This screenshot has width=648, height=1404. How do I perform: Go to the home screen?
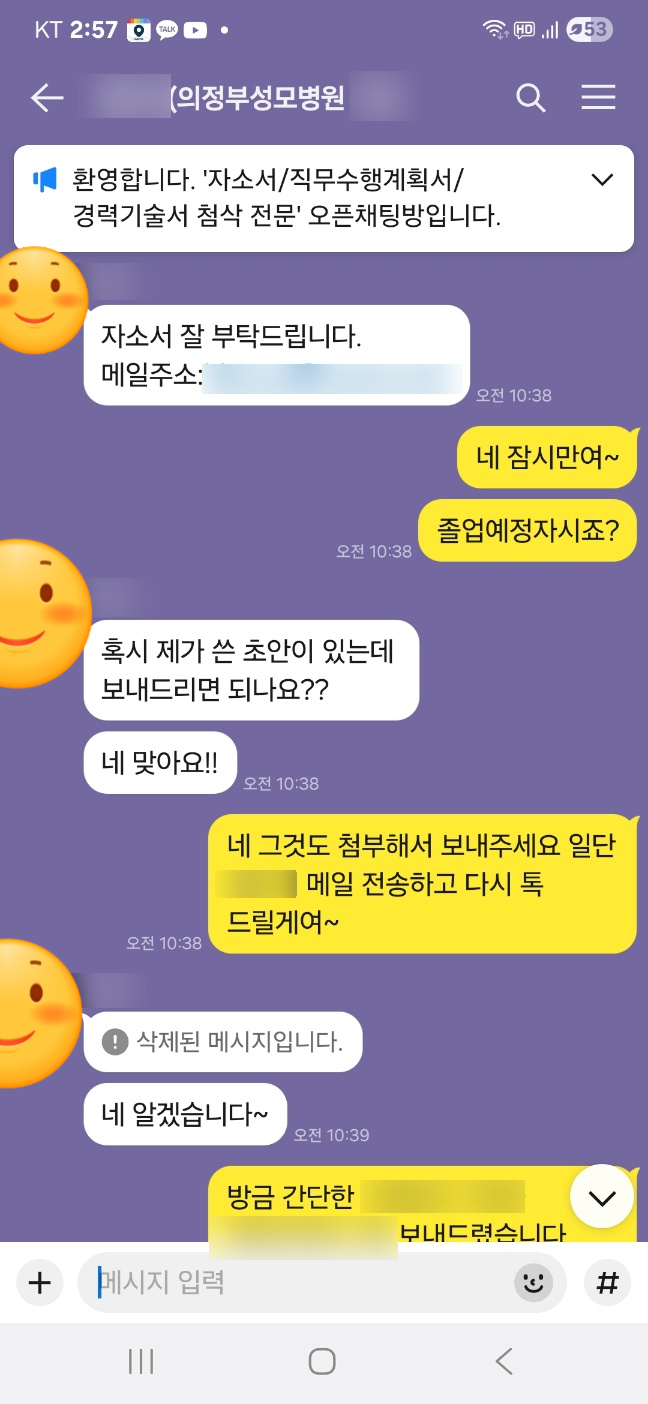click(x=322, y=1361)
